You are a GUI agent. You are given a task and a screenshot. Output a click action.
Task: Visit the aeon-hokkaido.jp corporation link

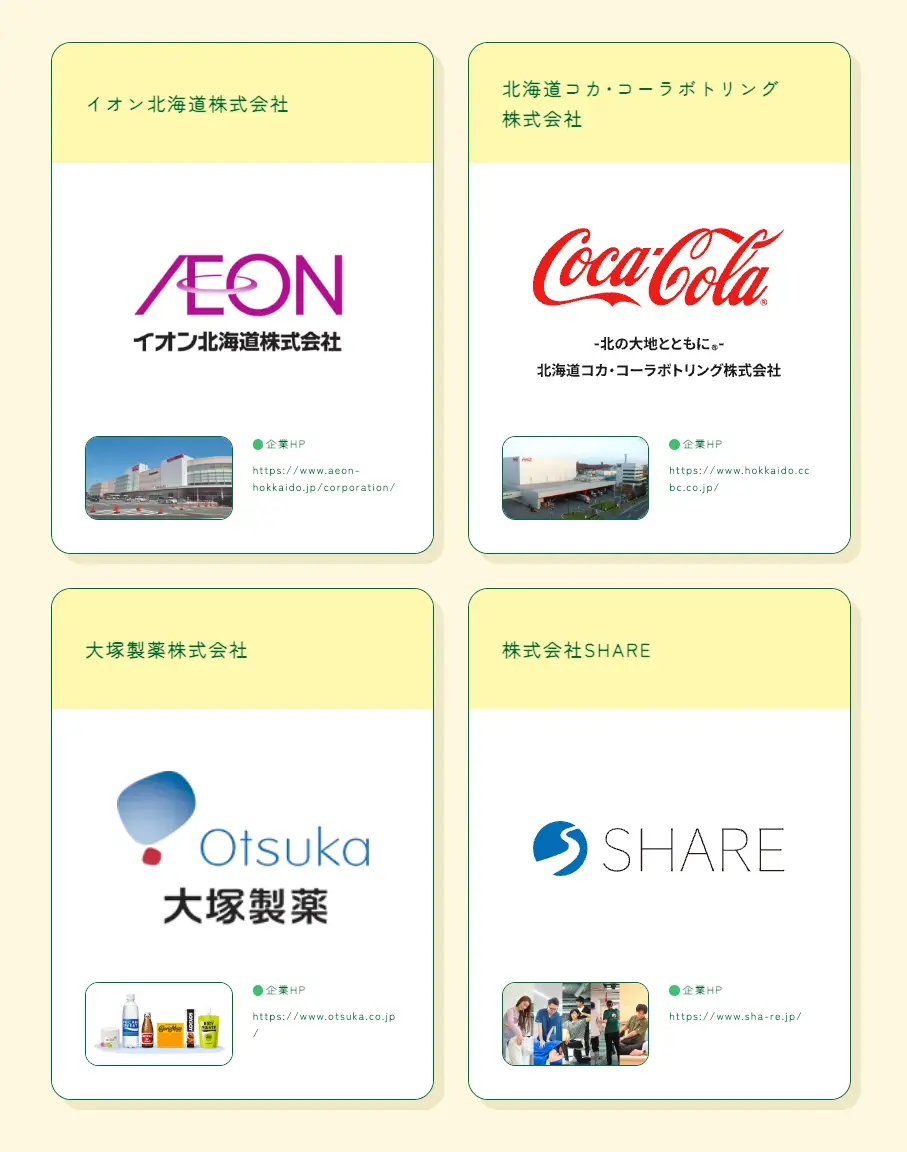coord(323,479)
